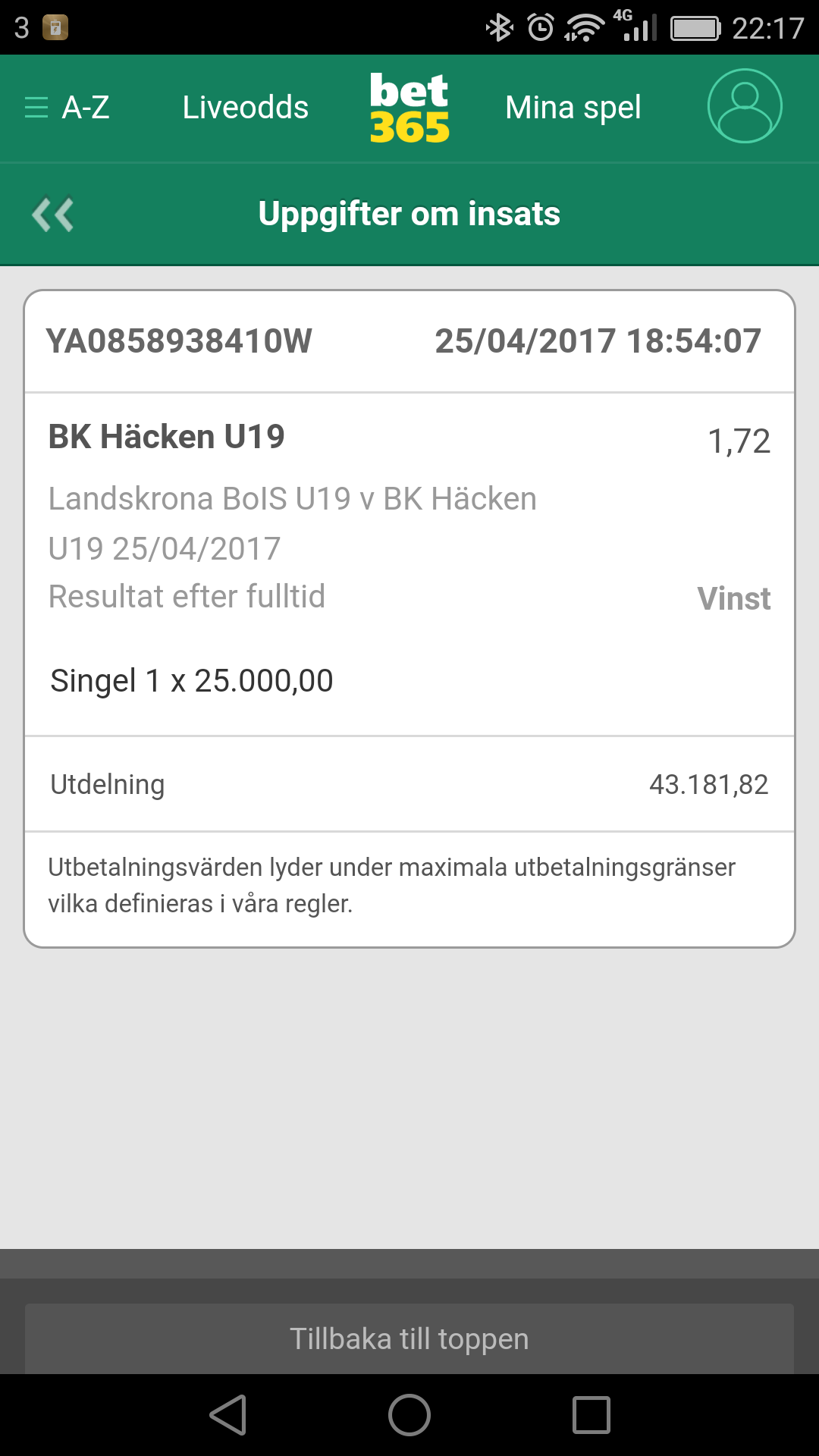Image resolution: width=819 pixels, height=1456 pixels.
Task: Open the recent apps view
Action: pyautogui.click(x=591, y=1415)
